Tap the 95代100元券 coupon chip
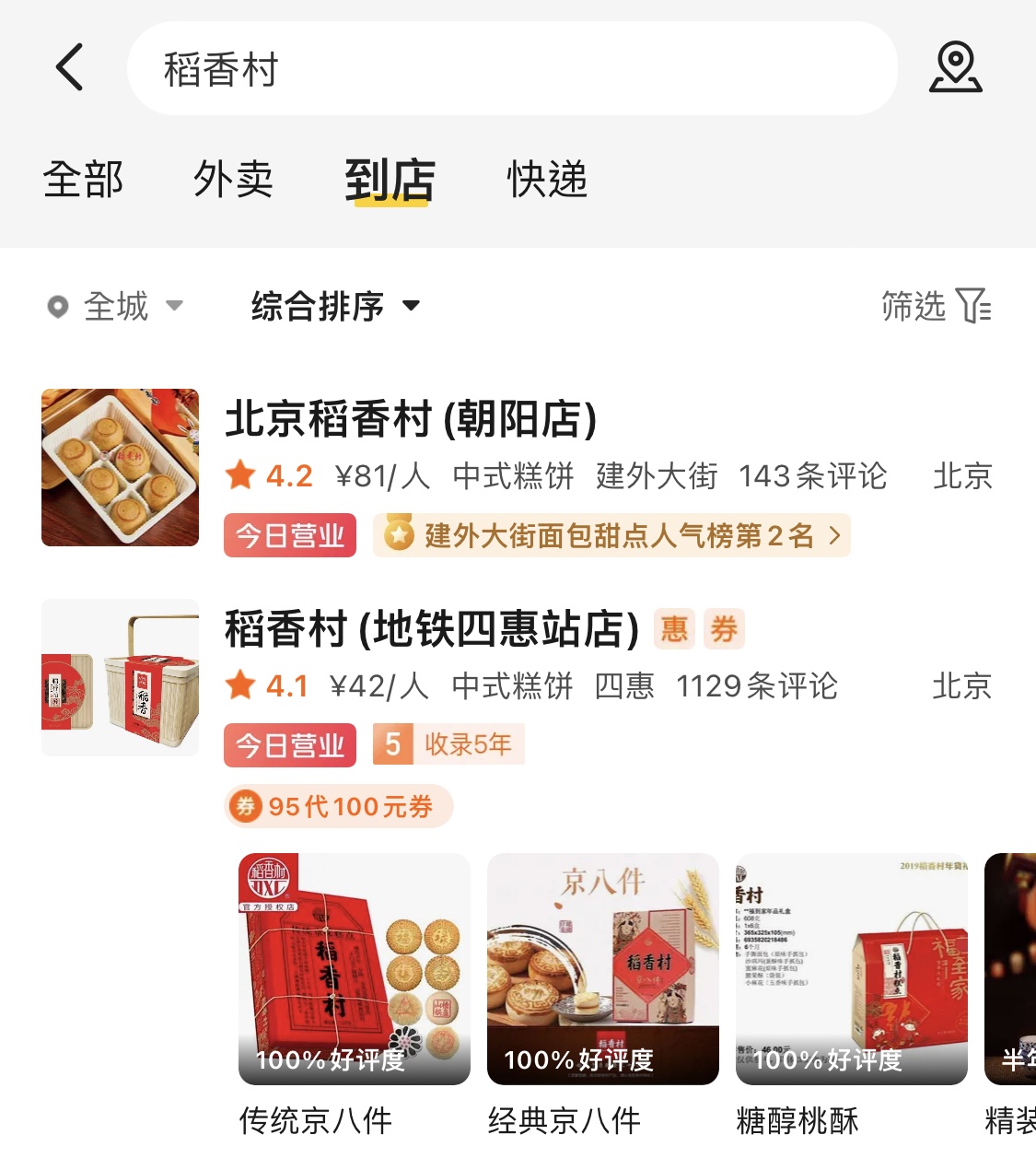This screenshot has width=1036, height=1158. pyautogui.click(x=338, y=807)
